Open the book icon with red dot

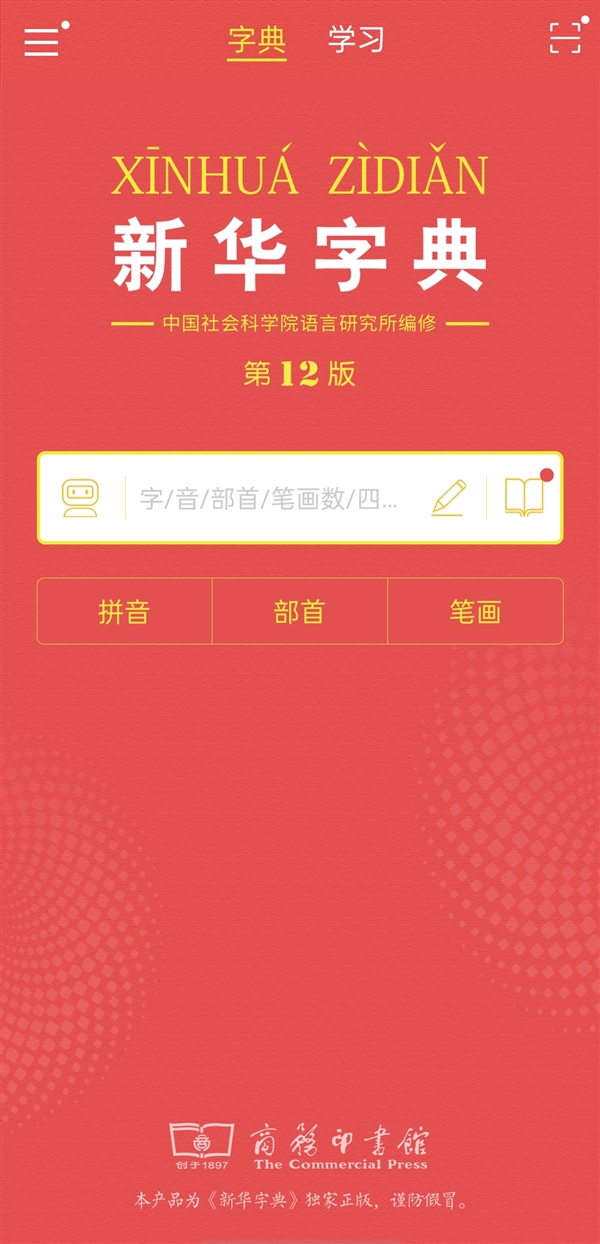(x=525, y=497)
